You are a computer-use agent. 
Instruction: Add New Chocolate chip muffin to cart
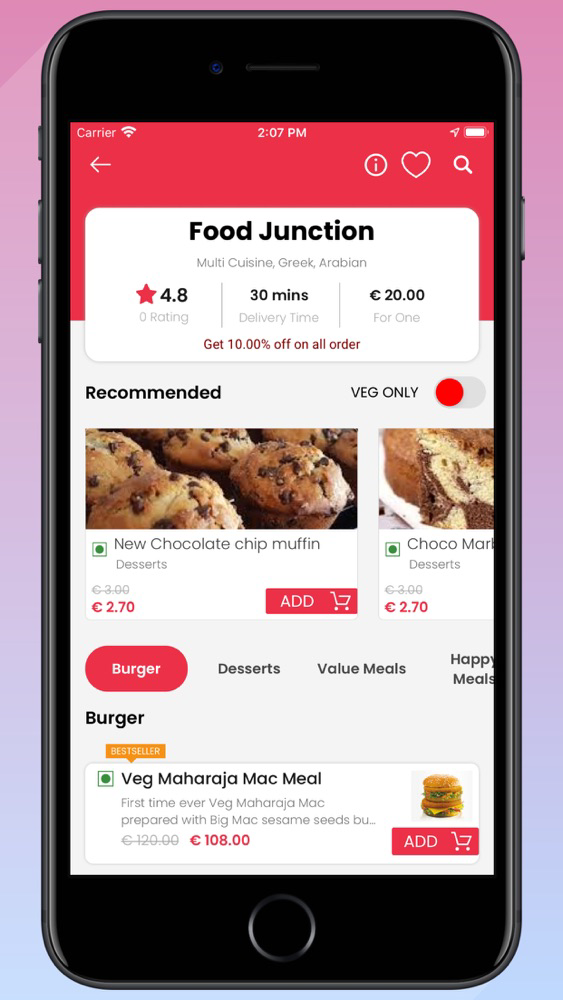(x=311, y=601)
